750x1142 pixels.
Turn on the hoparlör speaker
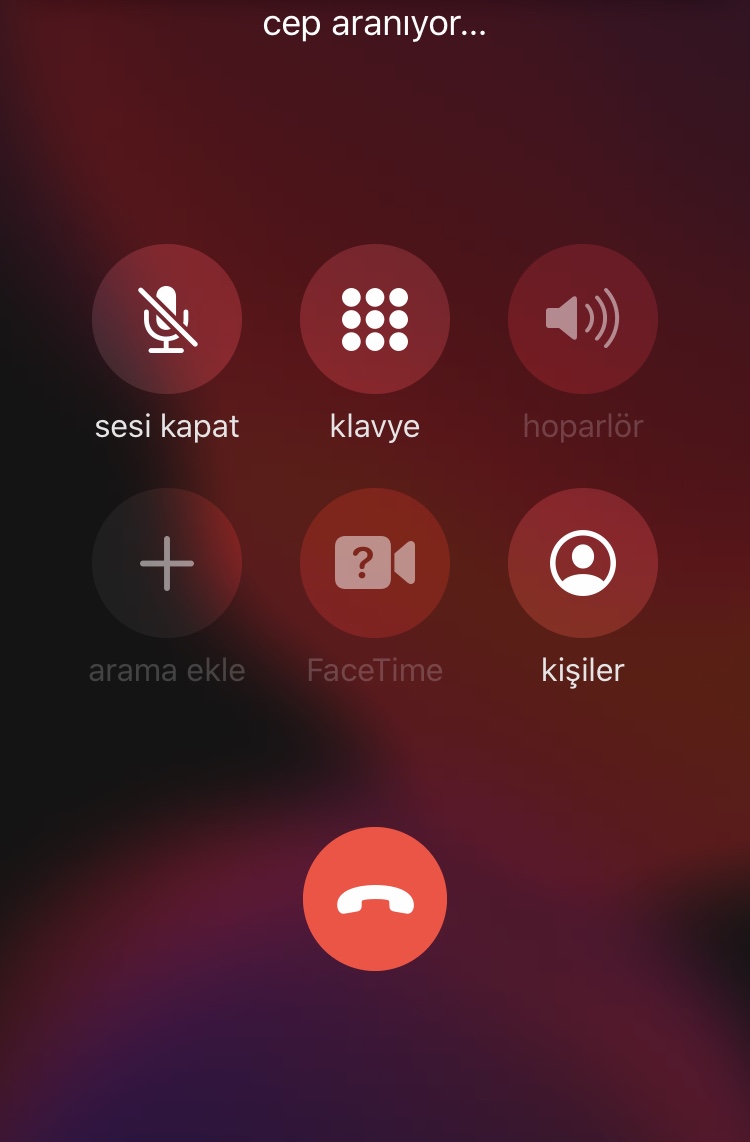[x=583, y=319]
